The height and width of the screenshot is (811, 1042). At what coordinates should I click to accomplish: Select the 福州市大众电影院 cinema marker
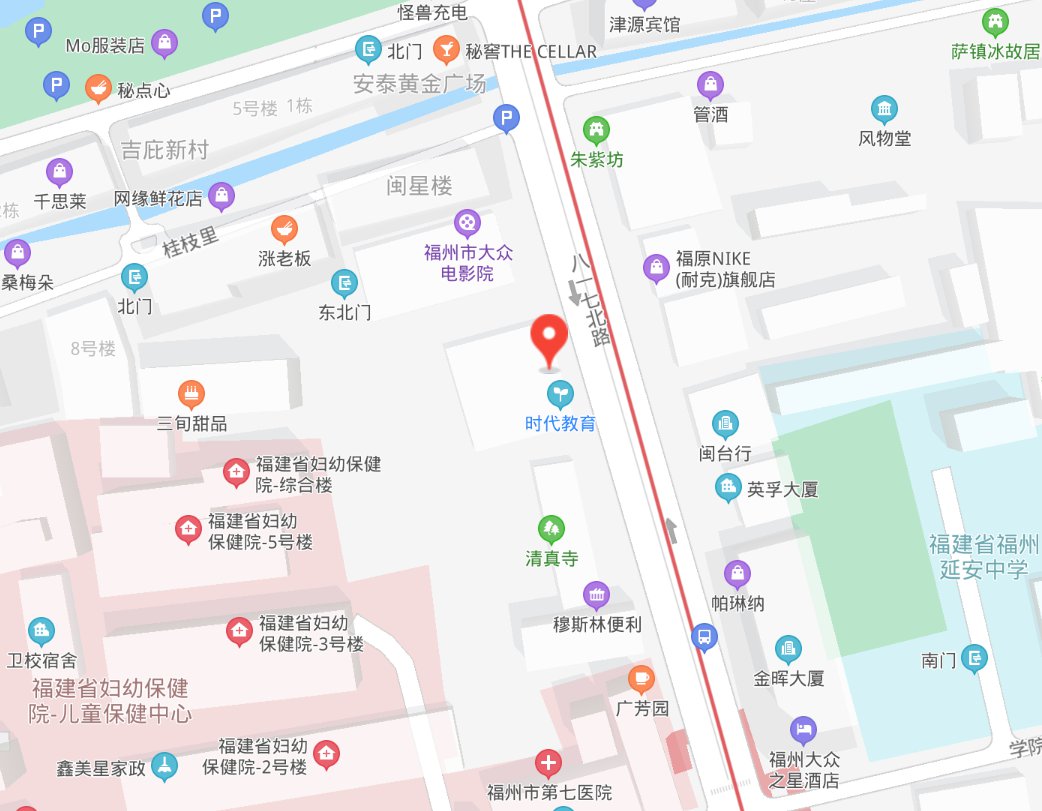click(467, 222)
